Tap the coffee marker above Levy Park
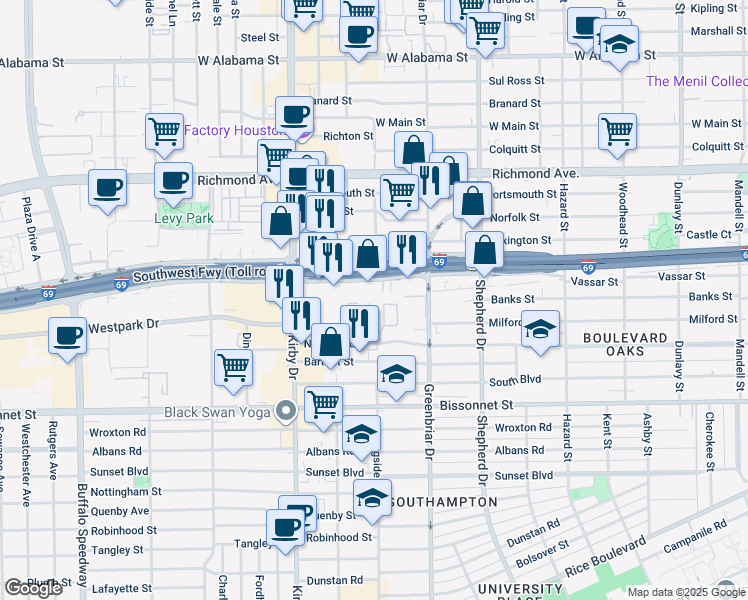Image resolution: width=748 pixels, height=600 pixels. 174,185
